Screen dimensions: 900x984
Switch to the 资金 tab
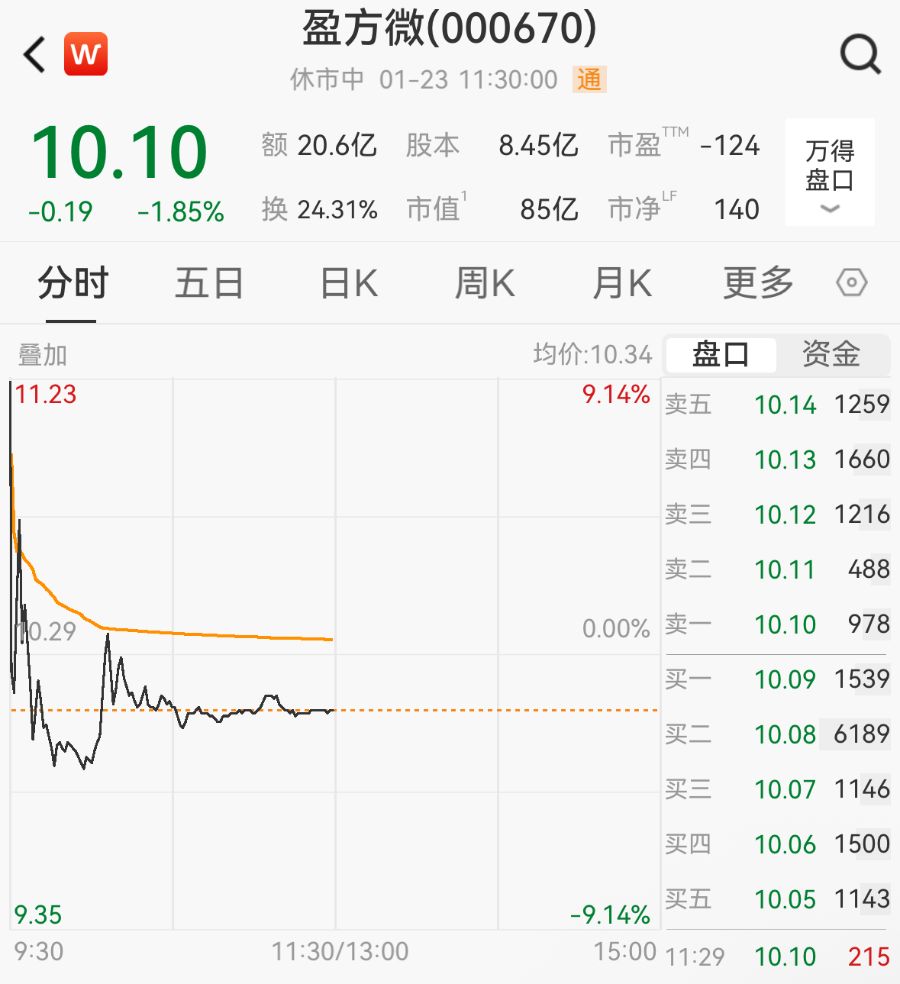pyautogui.click(x=831, y=354)
